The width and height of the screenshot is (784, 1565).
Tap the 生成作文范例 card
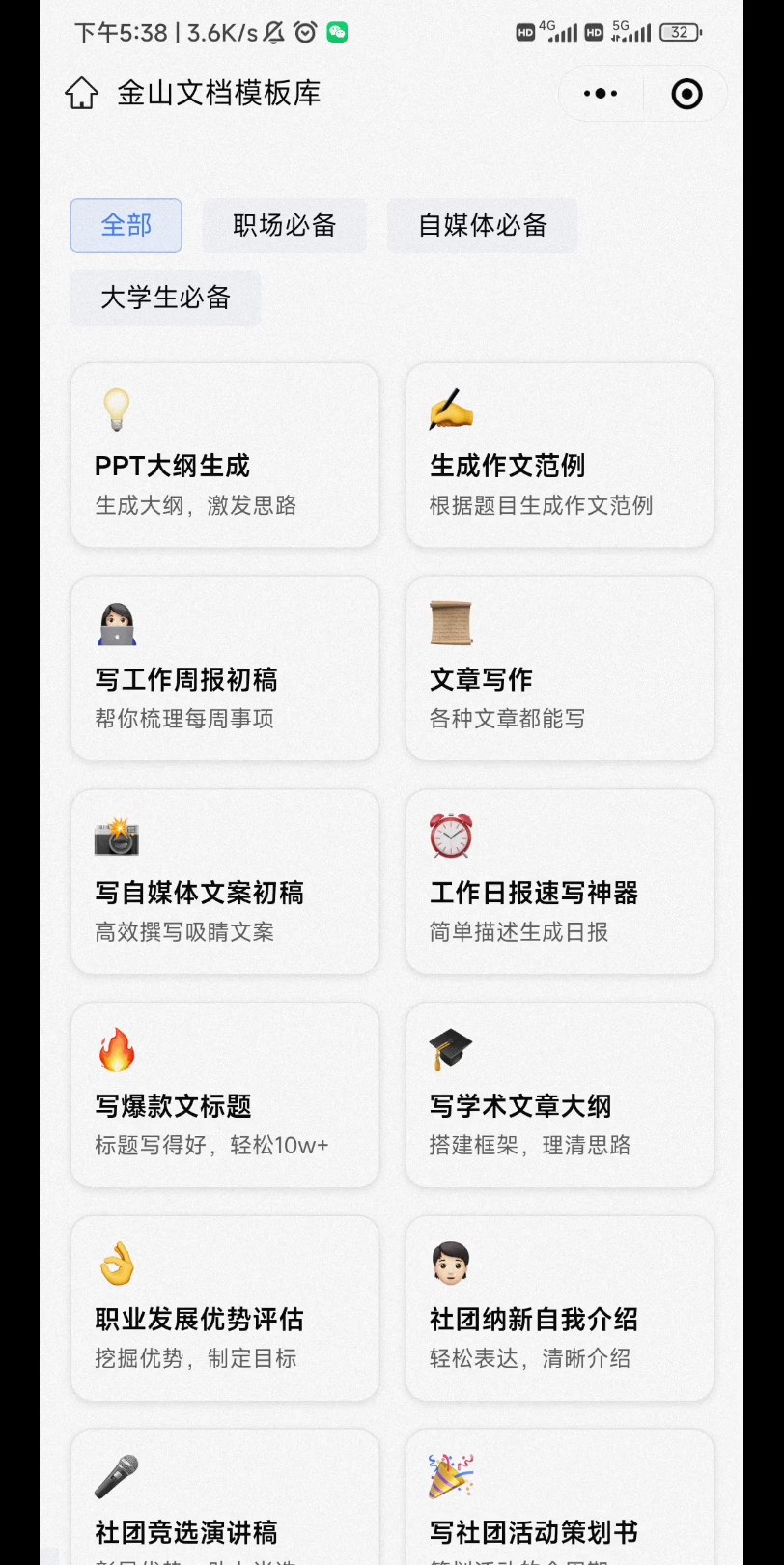[x=560, y=455]
